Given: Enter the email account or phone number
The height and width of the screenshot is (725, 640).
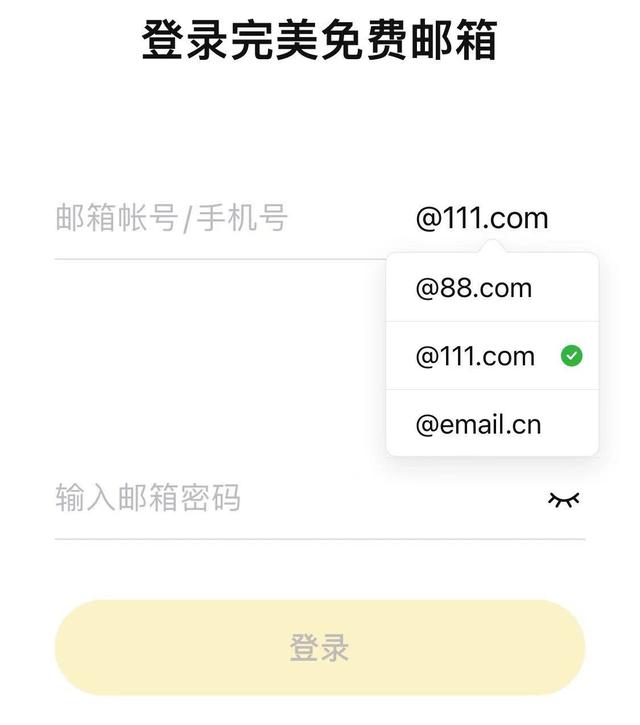Looking at the screenshot, I should (200, 218).
